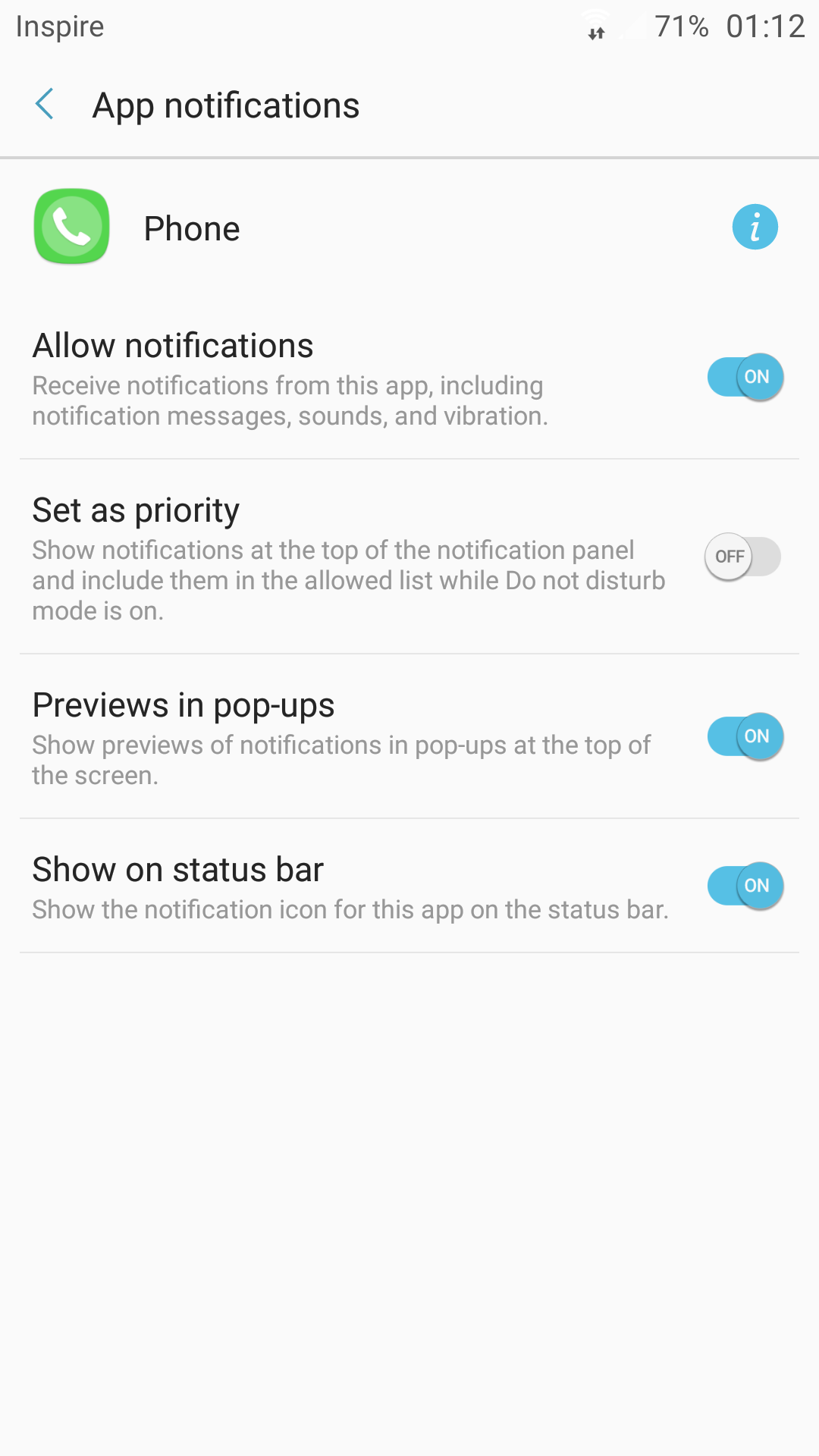Enable Set as priority
The height and width of the screenshot is (1456, 819).
click(743, 557)
